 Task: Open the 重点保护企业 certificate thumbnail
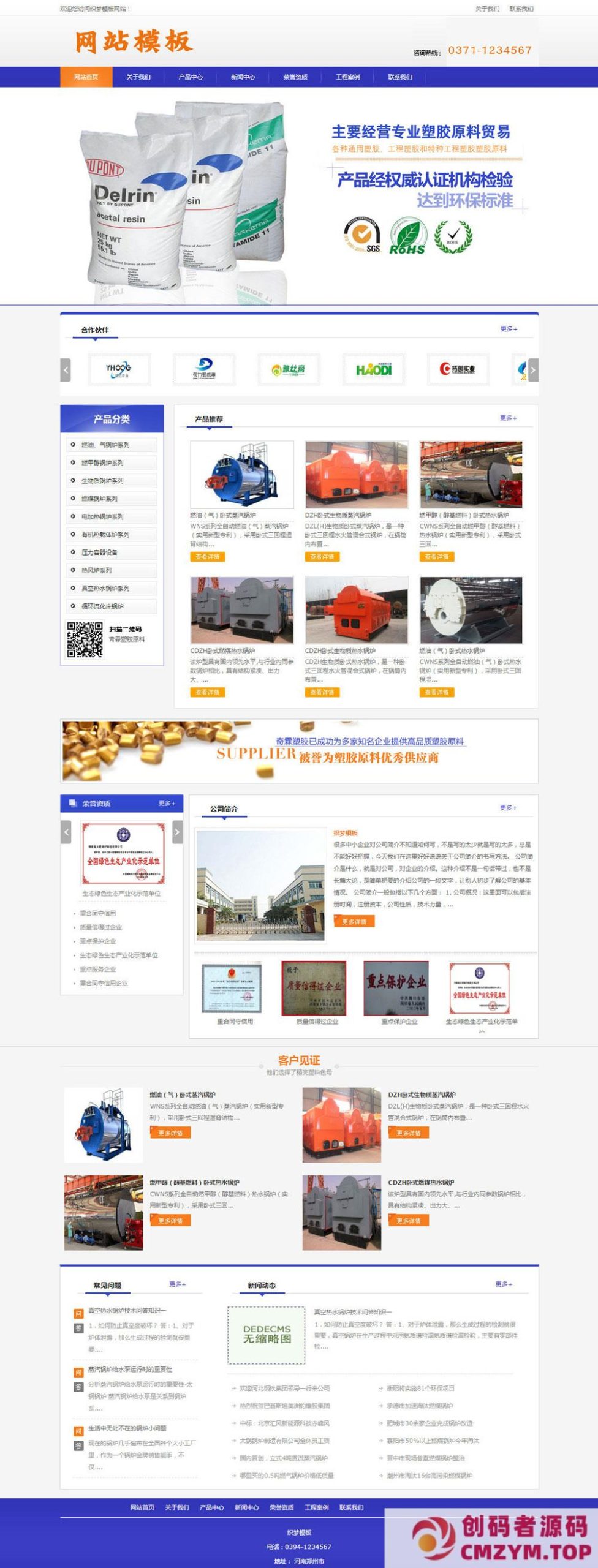pyautogui.click(x=396, y=989)
